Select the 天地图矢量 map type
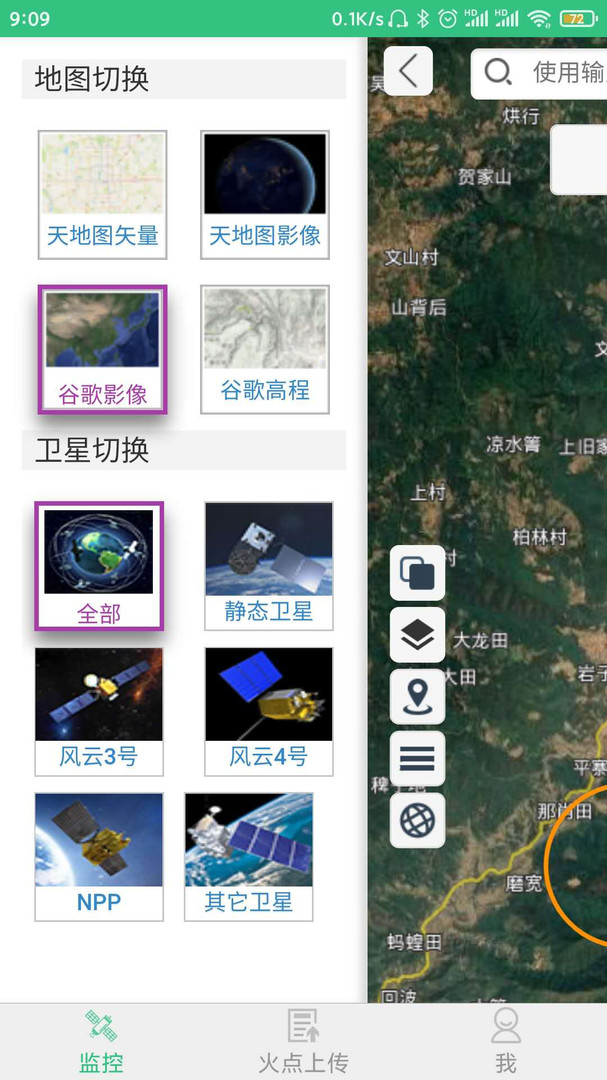Screen dimensions: 607x1080 [x=103, y=195]
